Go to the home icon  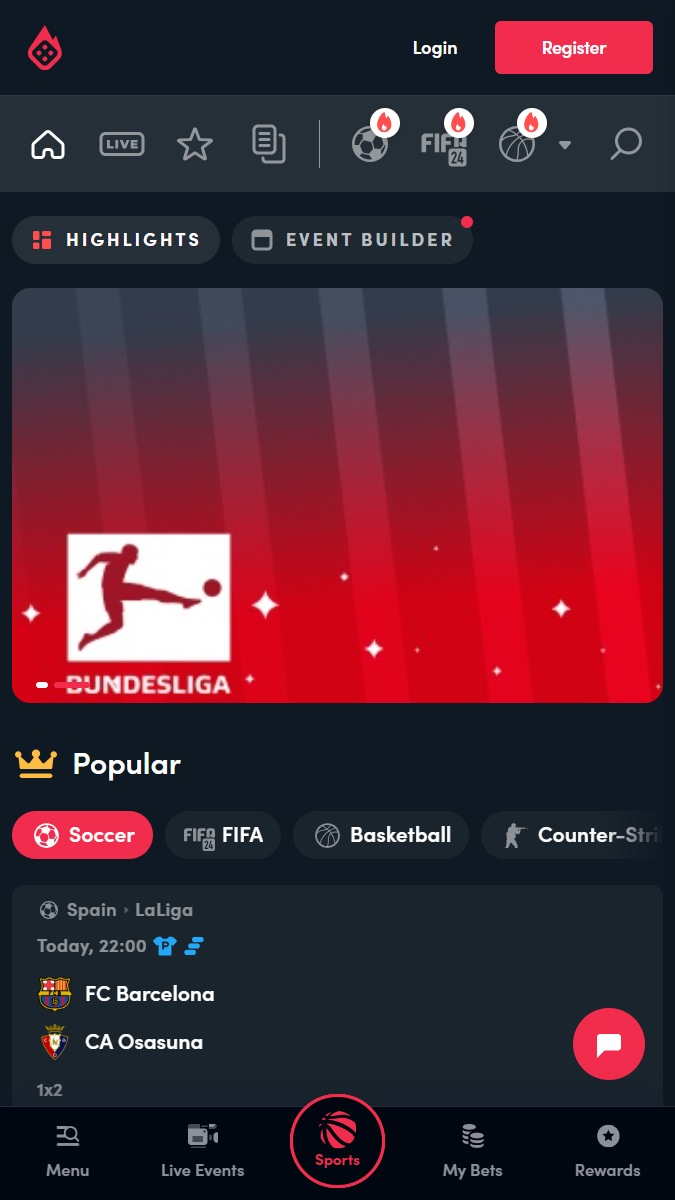48,145
